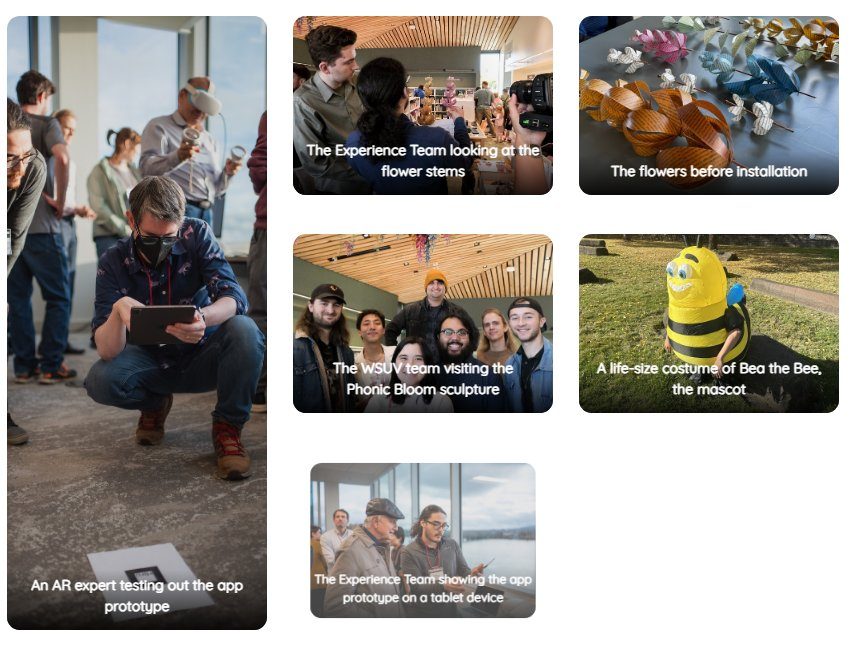The height and width of the screenshot is (648, 853).
Task: Open the AR expert testing app prototype photo
Action: pyautogui.click(x=137, y=322)
